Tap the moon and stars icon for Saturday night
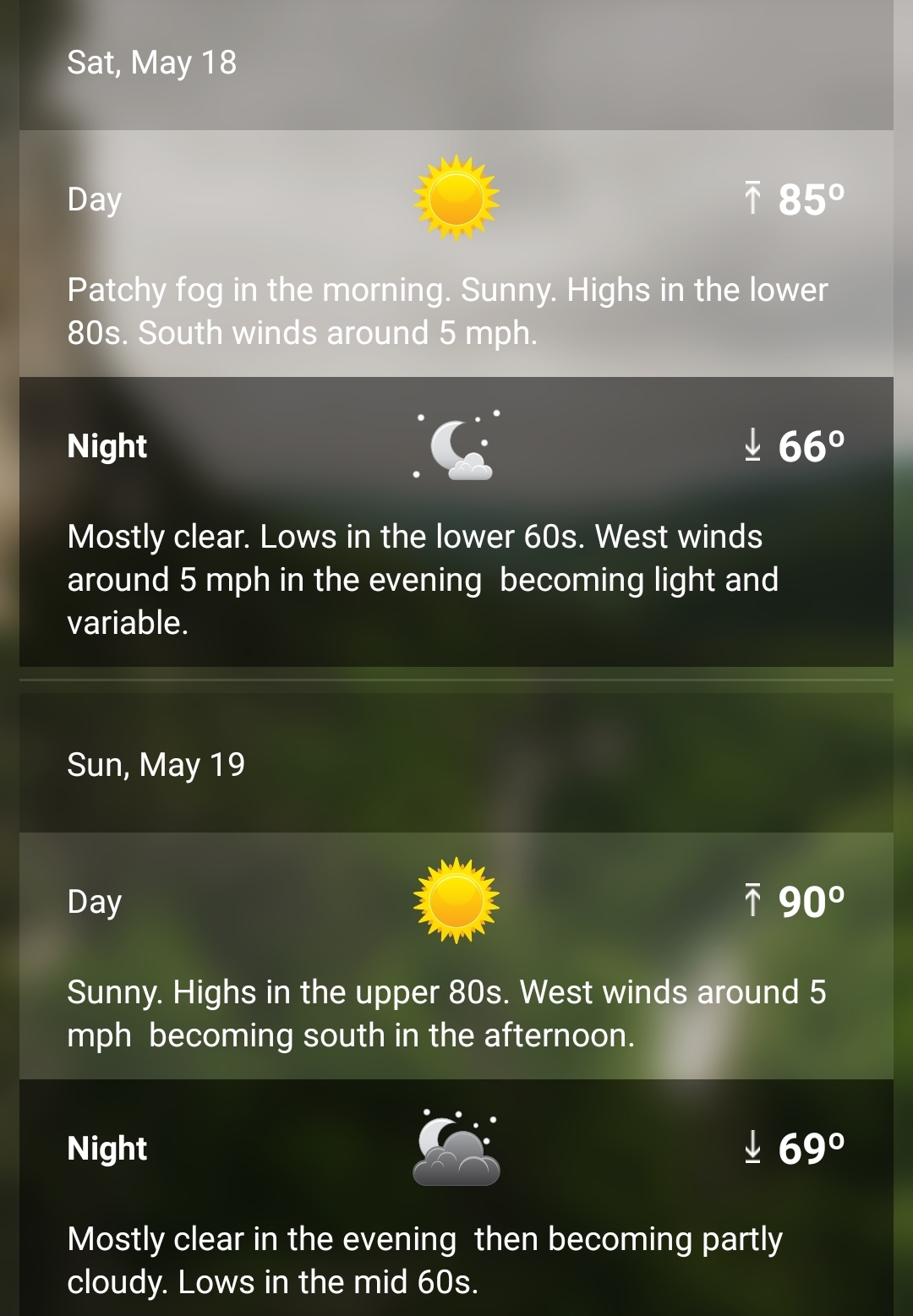 [x=457, y=446]
